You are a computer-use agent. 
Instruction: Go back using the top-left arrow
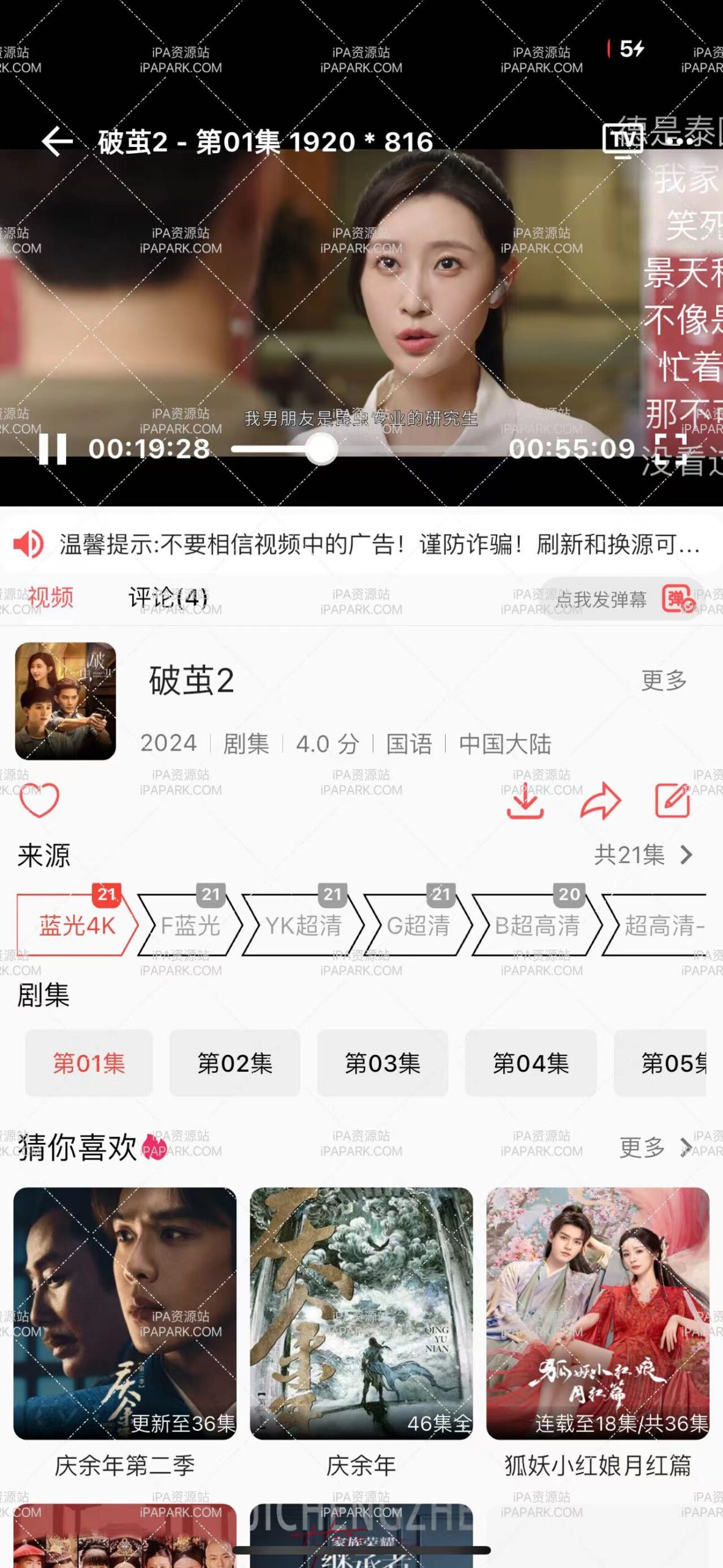tap(56, 141)
